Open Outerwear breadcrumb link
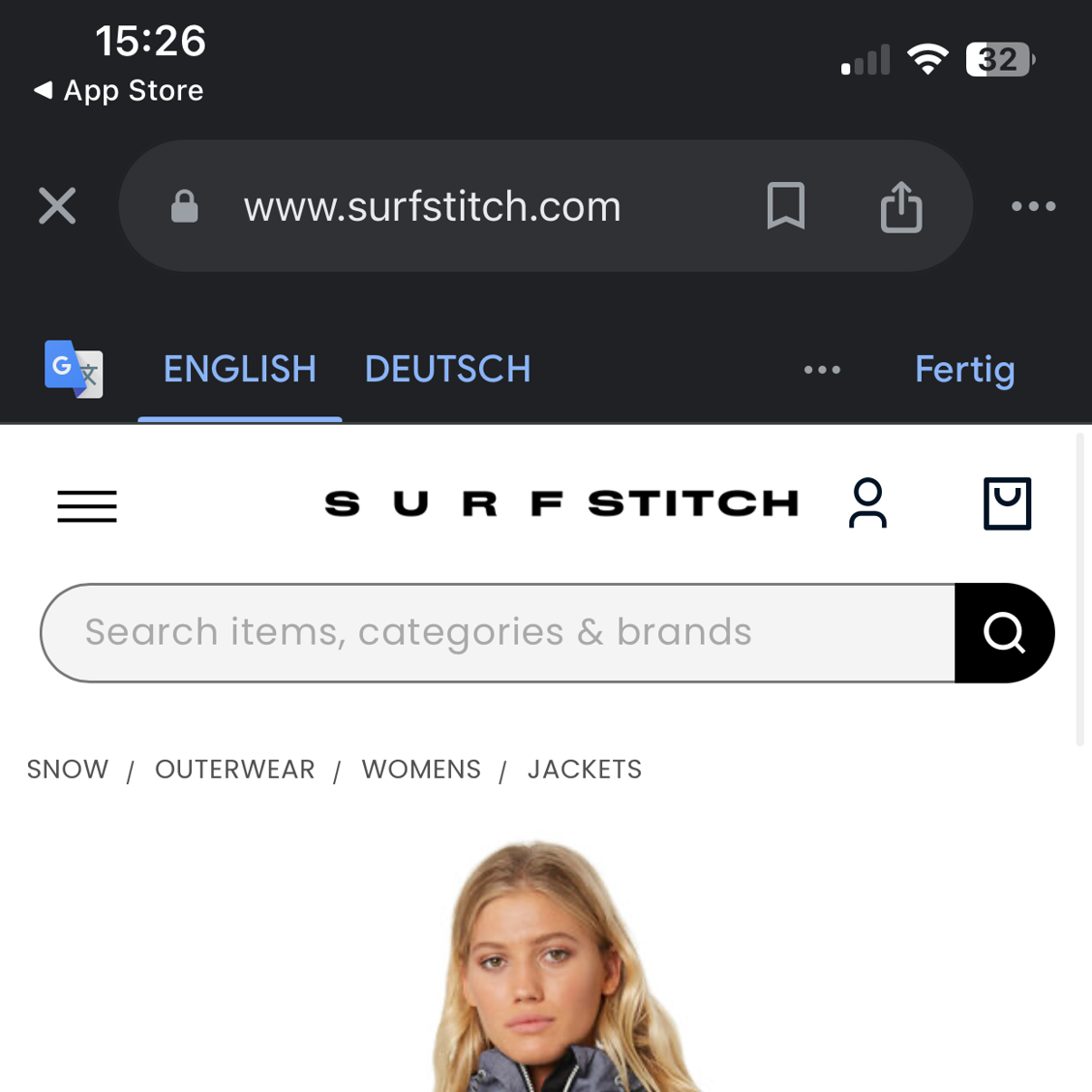This screenshot has width=1092, height=1092. point(235,770)
